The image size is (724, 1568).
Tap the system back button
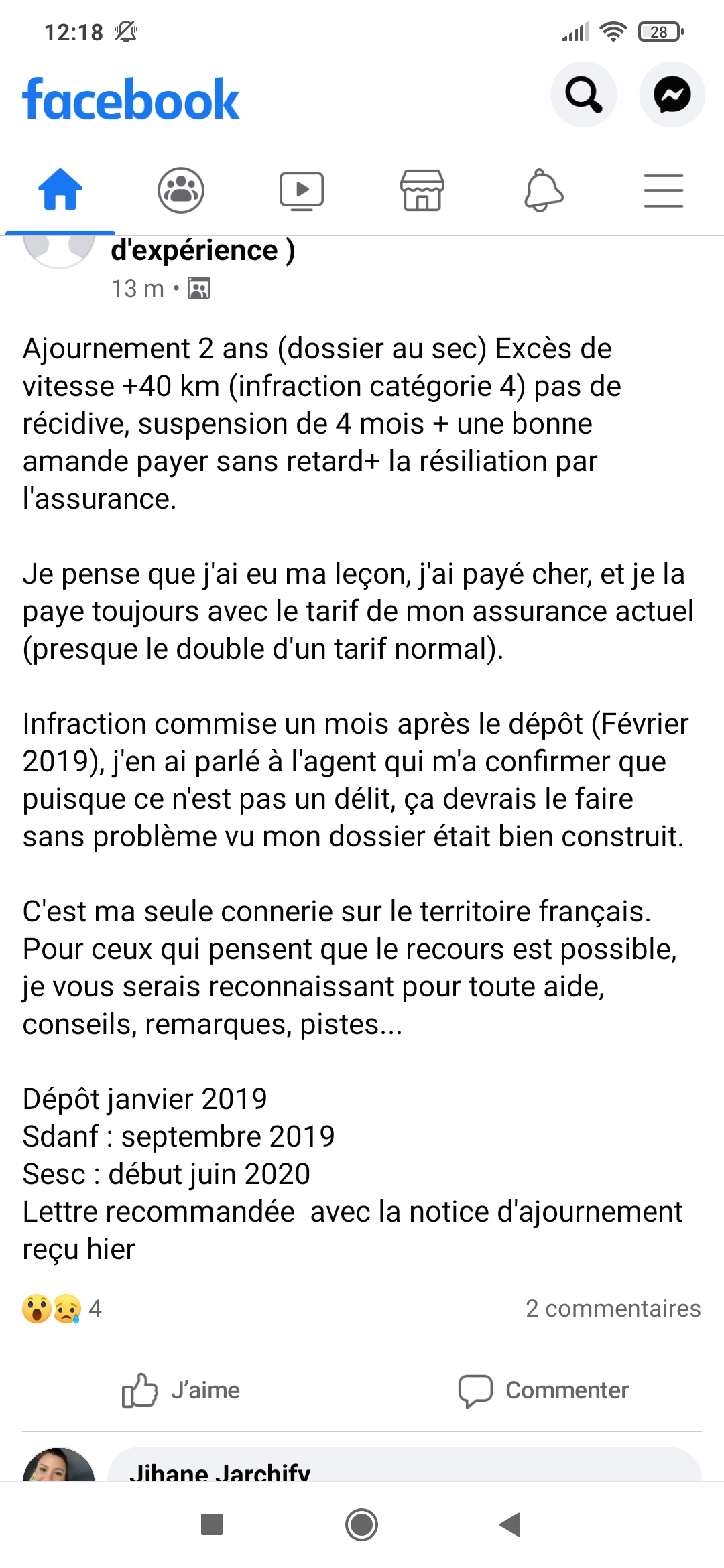point(511,1524)
